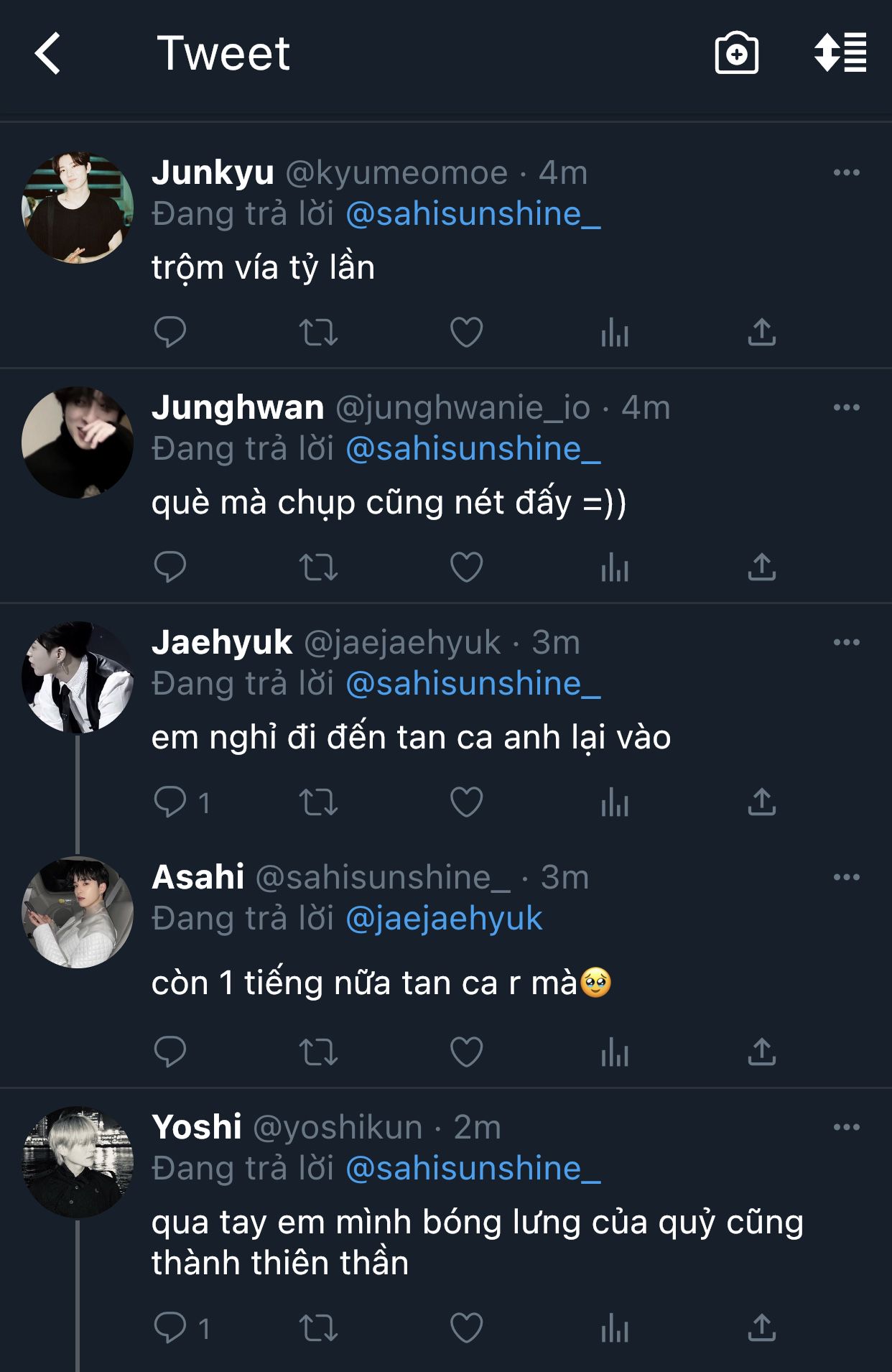Open more options on Asahi's reply

pyautogui.click(x=846, y=877)
